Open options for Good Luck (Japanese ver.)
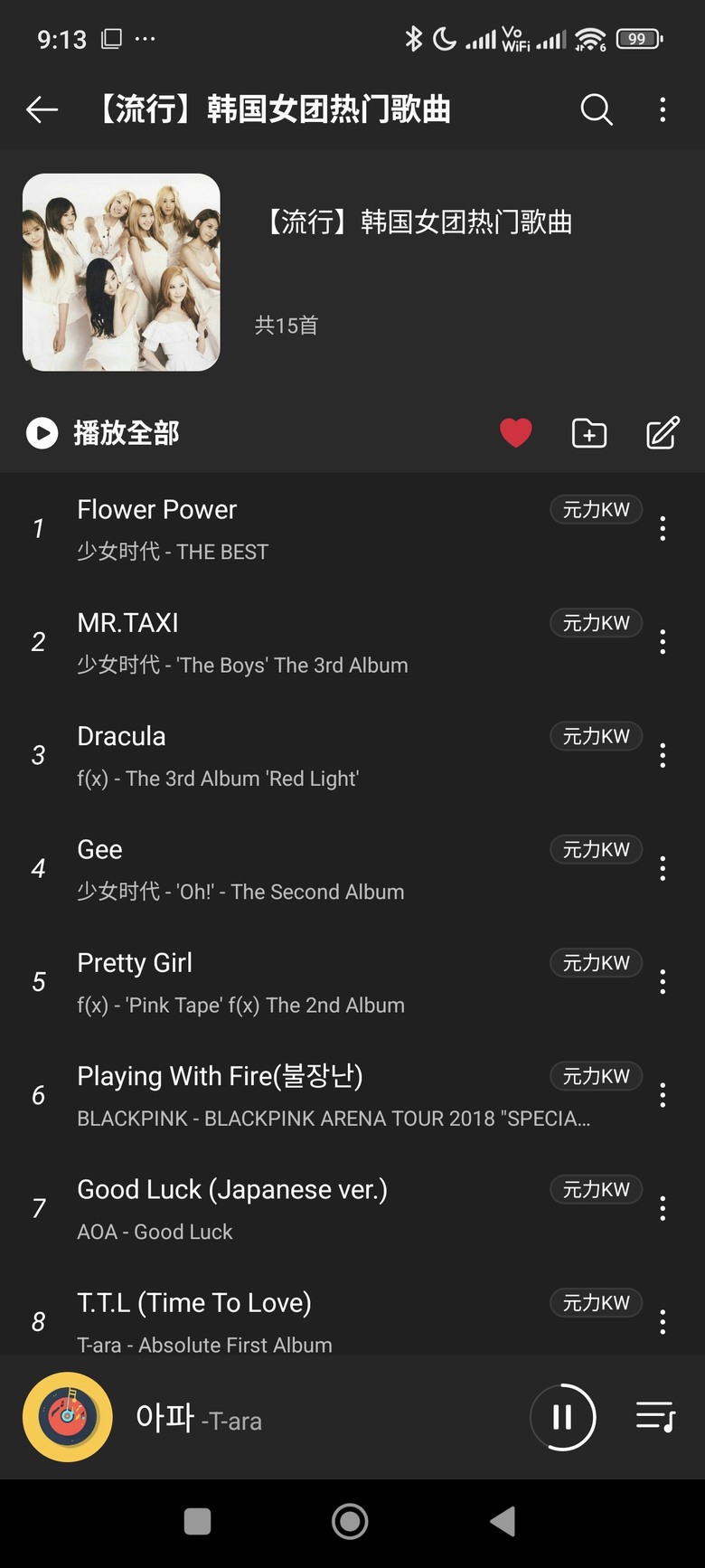 coord(663,1209)
